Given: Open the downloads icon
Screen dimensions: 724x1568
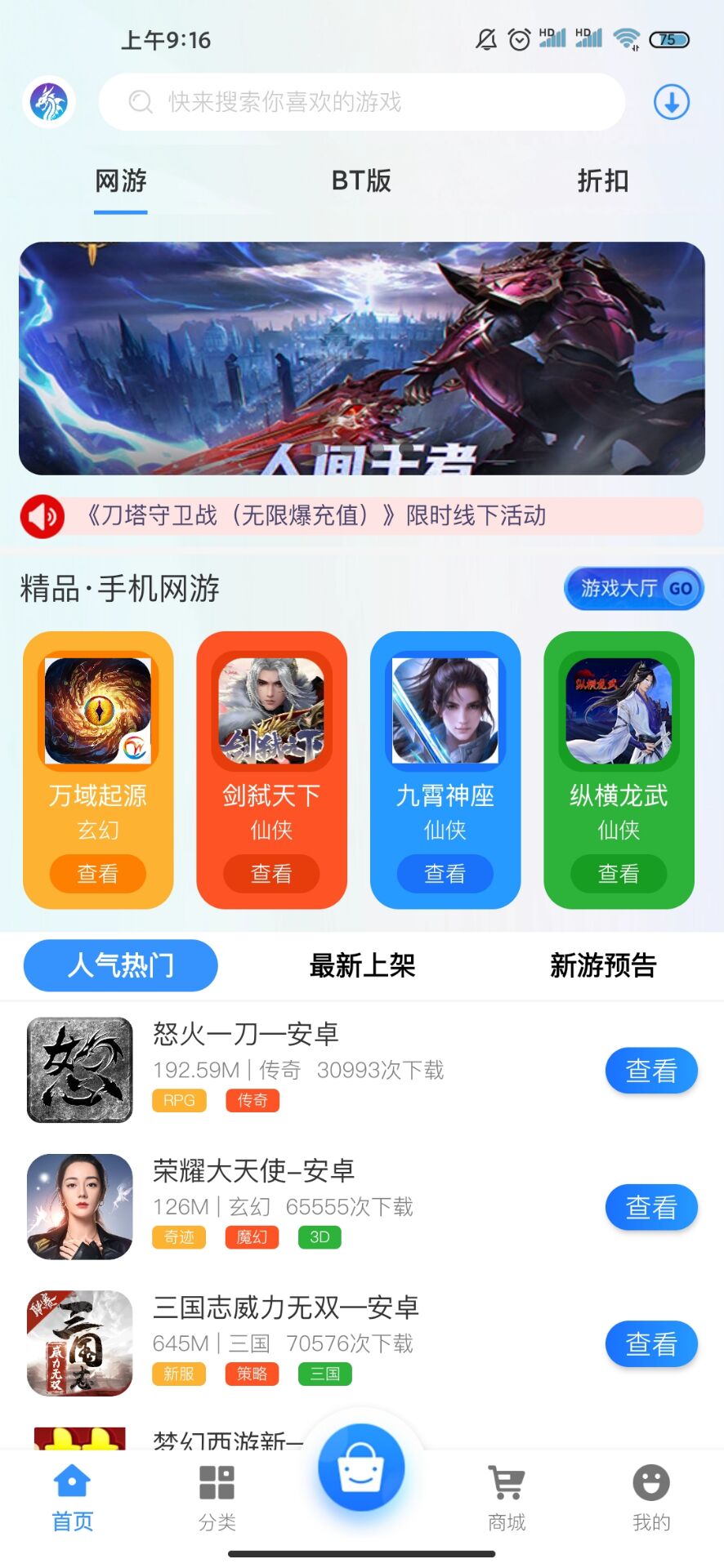Looking at the screenshot, I should (x=672, y=103).
